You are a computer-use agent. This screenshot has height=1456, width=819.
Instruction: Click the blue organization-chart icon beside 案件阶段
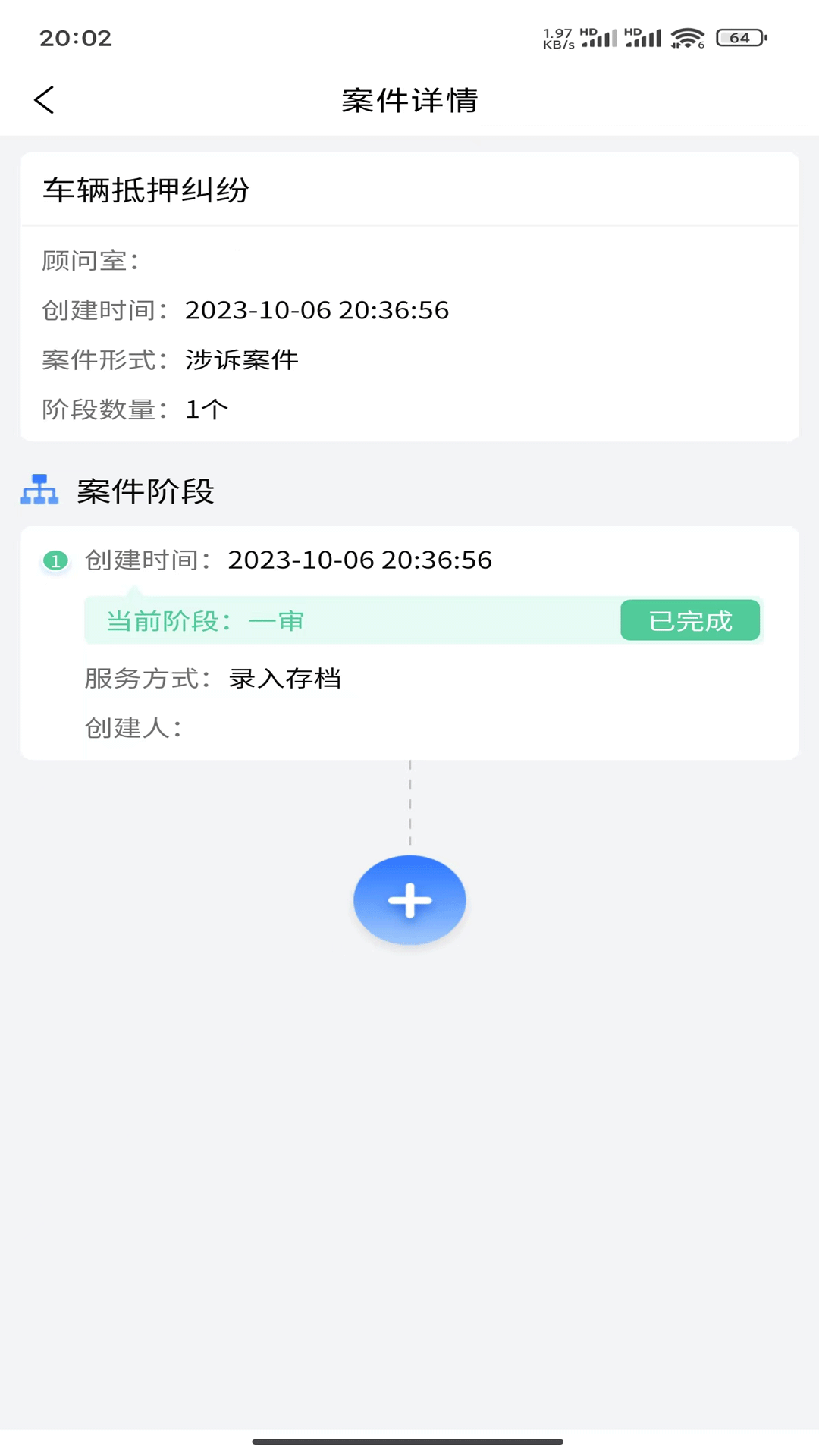click(40, 491)
